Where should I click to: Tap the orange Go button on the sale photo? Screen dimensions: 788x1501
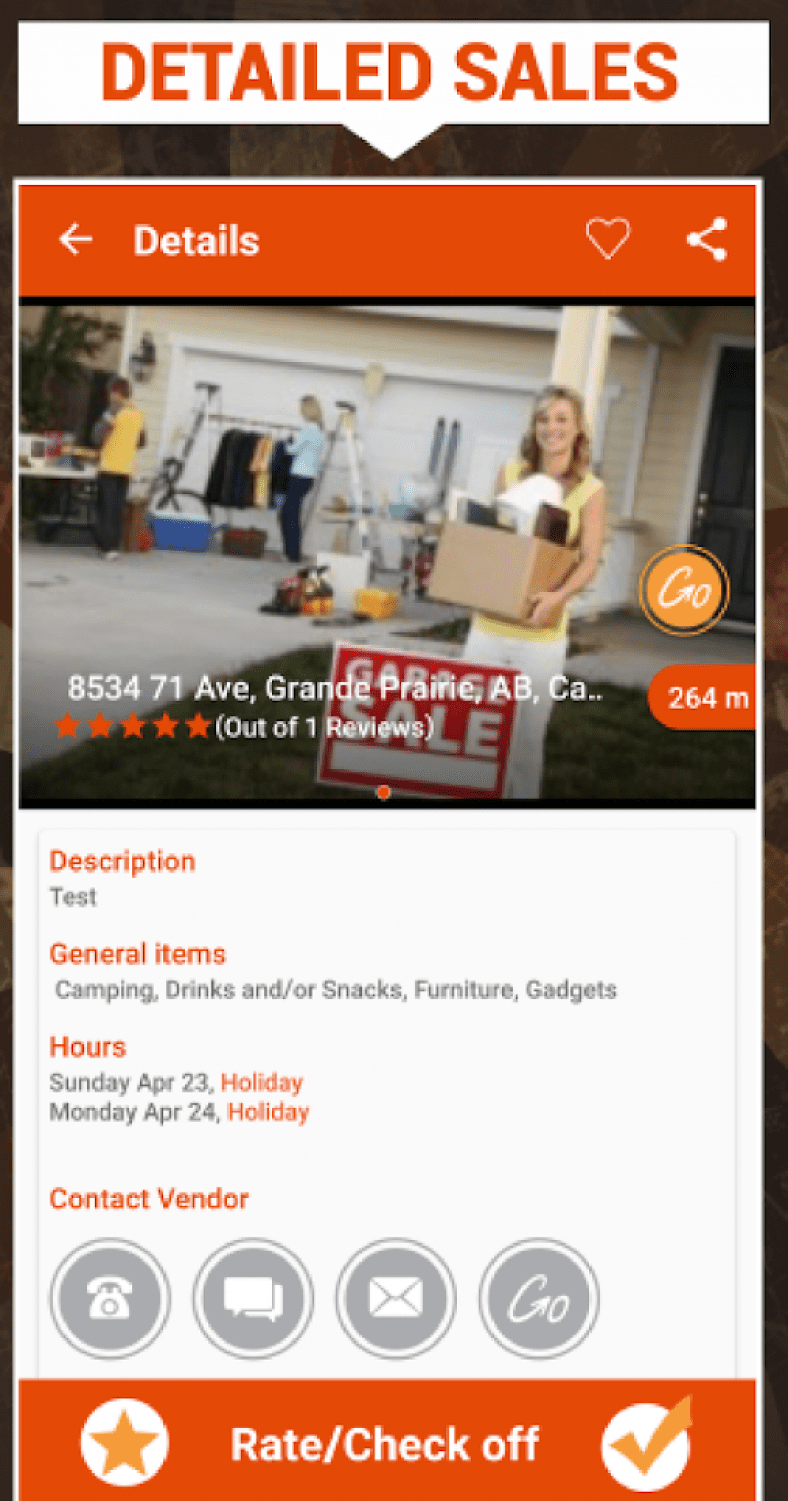(x=683, y=591)
